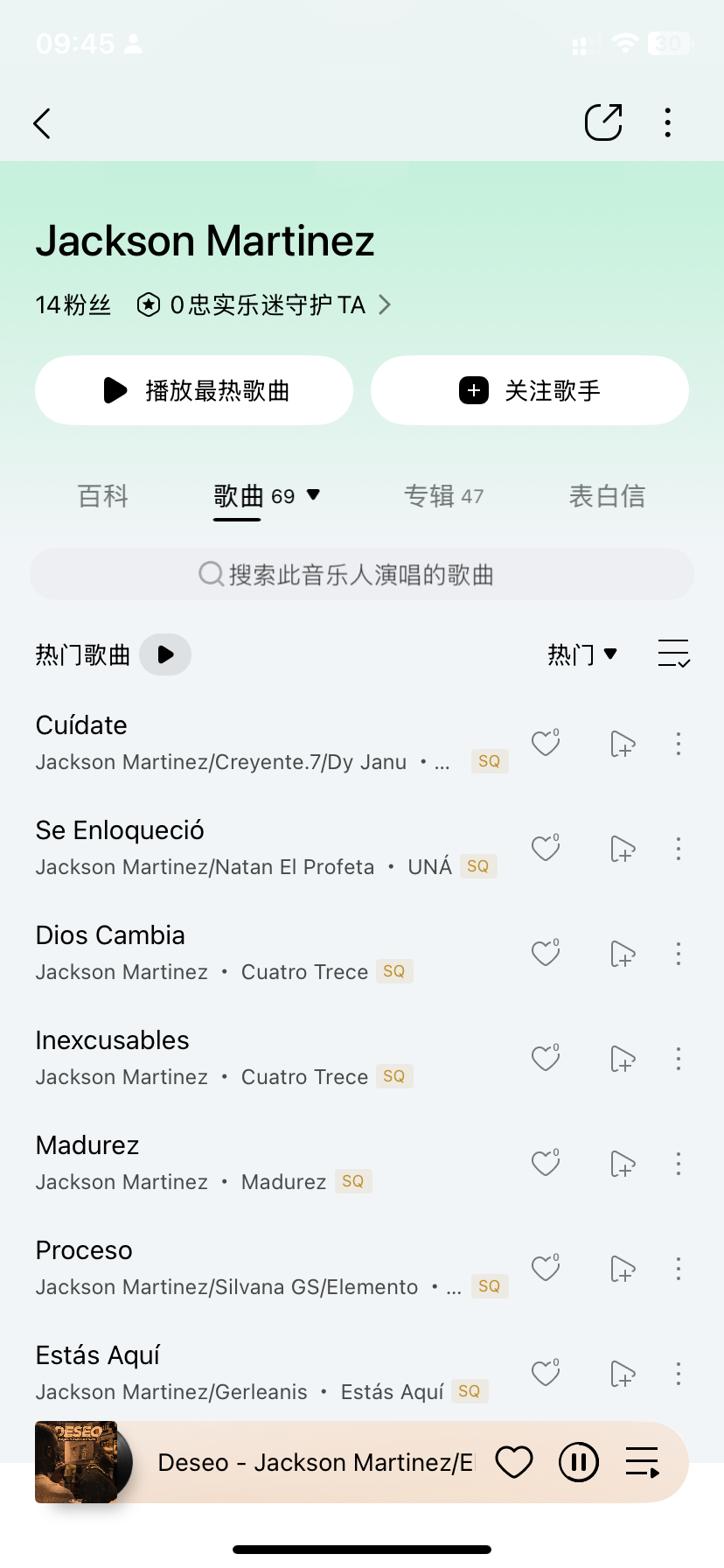Screen dimensions: 724x1568
Task: Open the 热门 sort dropdown
Action: (x=582, y=654)
